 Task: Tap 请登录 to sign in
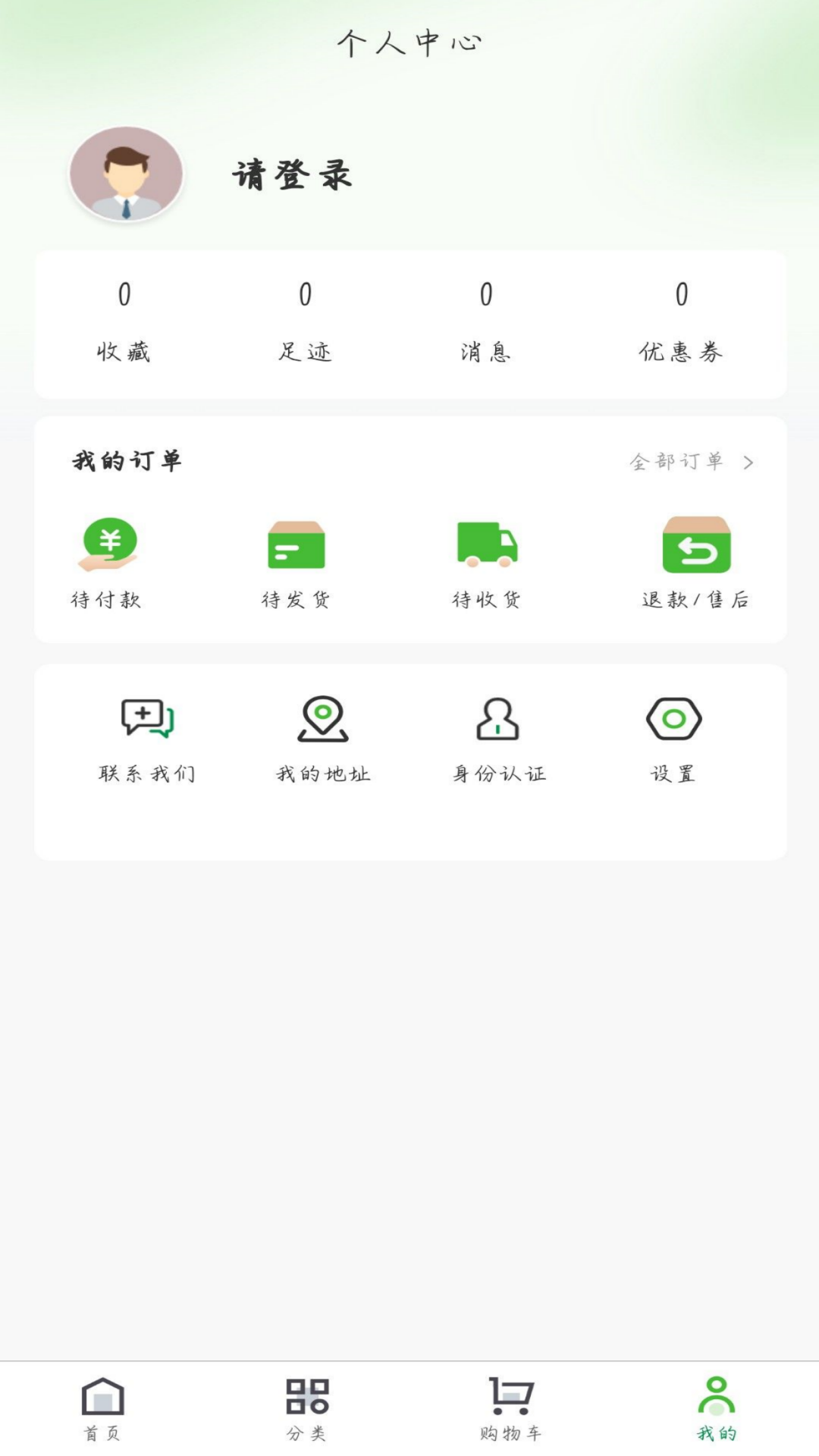(x=292, y=175)
